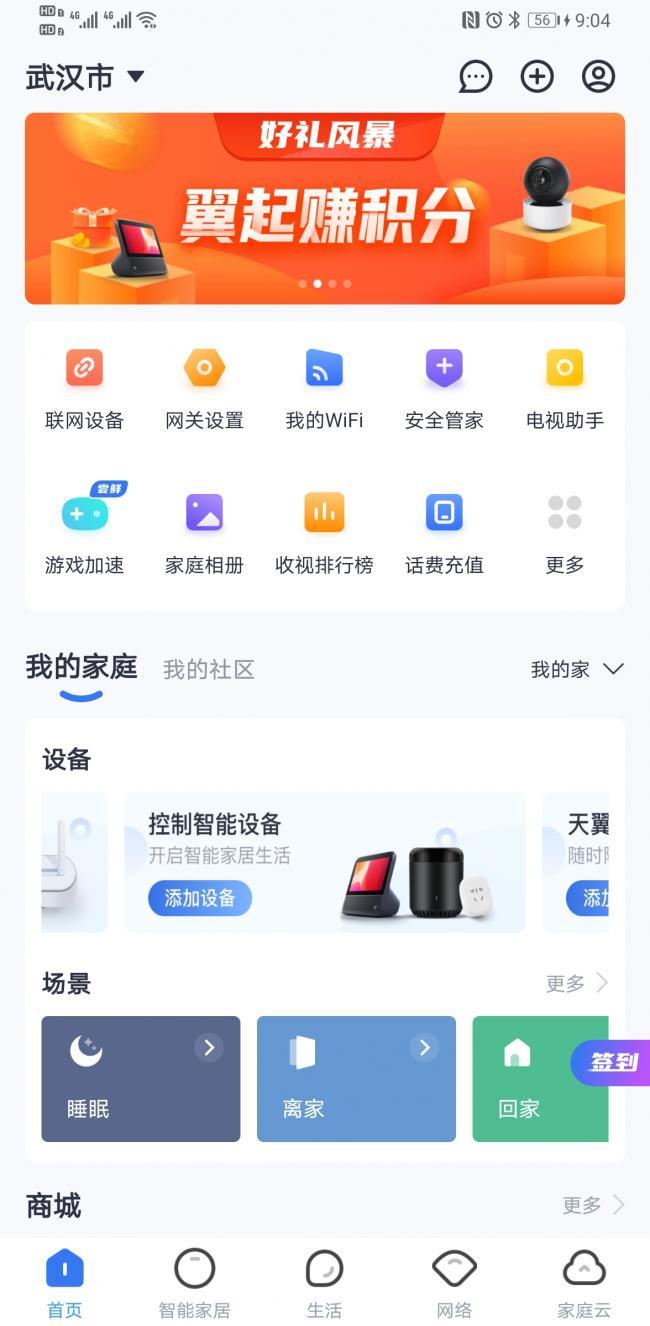Switch to the 我的社区 tab
The height and width of the screenshot is (1326, 650).
click(x=209, y=670)
